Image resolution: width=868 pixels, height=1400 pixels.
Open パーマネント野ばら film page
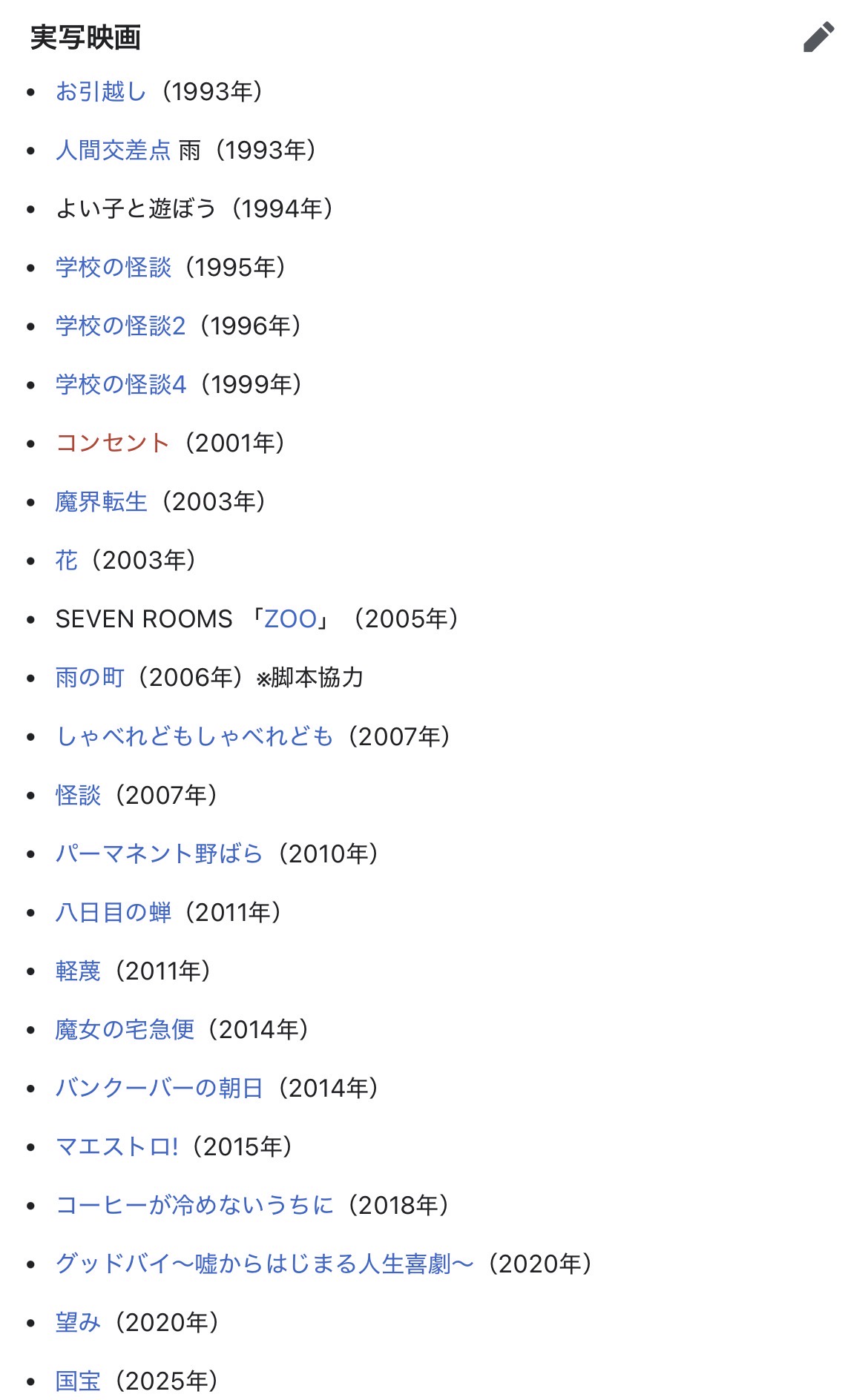pos(159,854)
